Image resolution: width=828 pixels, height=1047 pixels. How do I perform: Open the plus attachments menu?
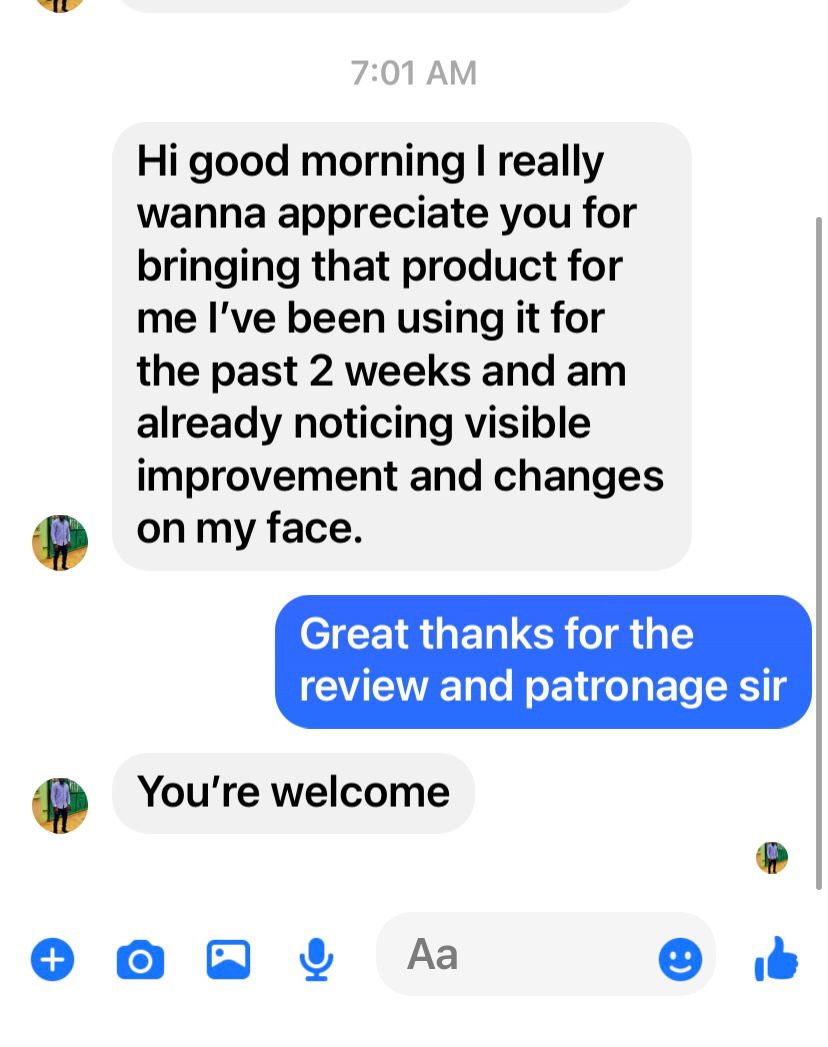[52, 960]
